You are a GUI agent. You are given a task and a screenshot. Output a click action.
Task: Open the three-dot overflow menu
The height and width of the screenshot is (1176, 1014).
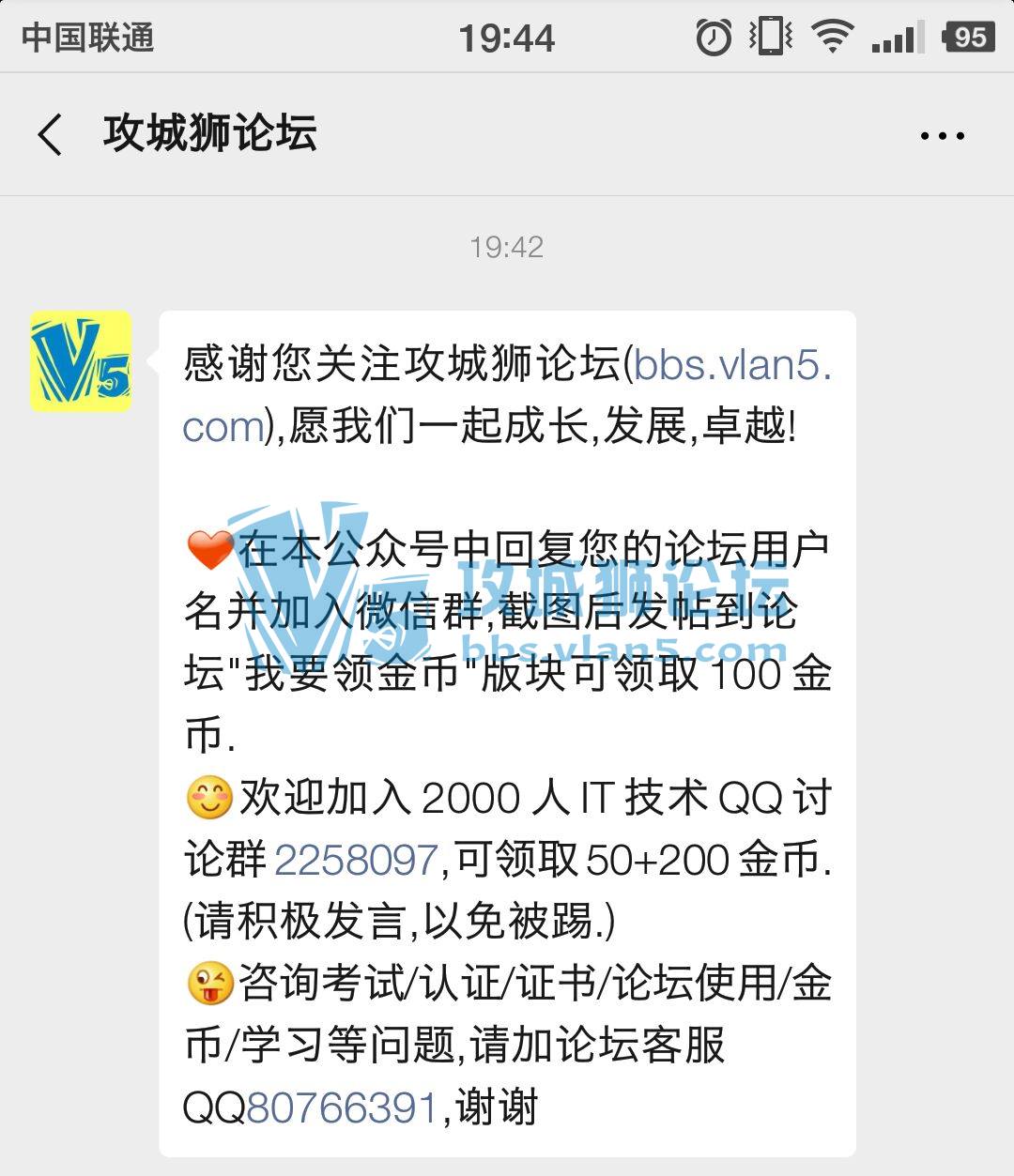click(942, 136)
